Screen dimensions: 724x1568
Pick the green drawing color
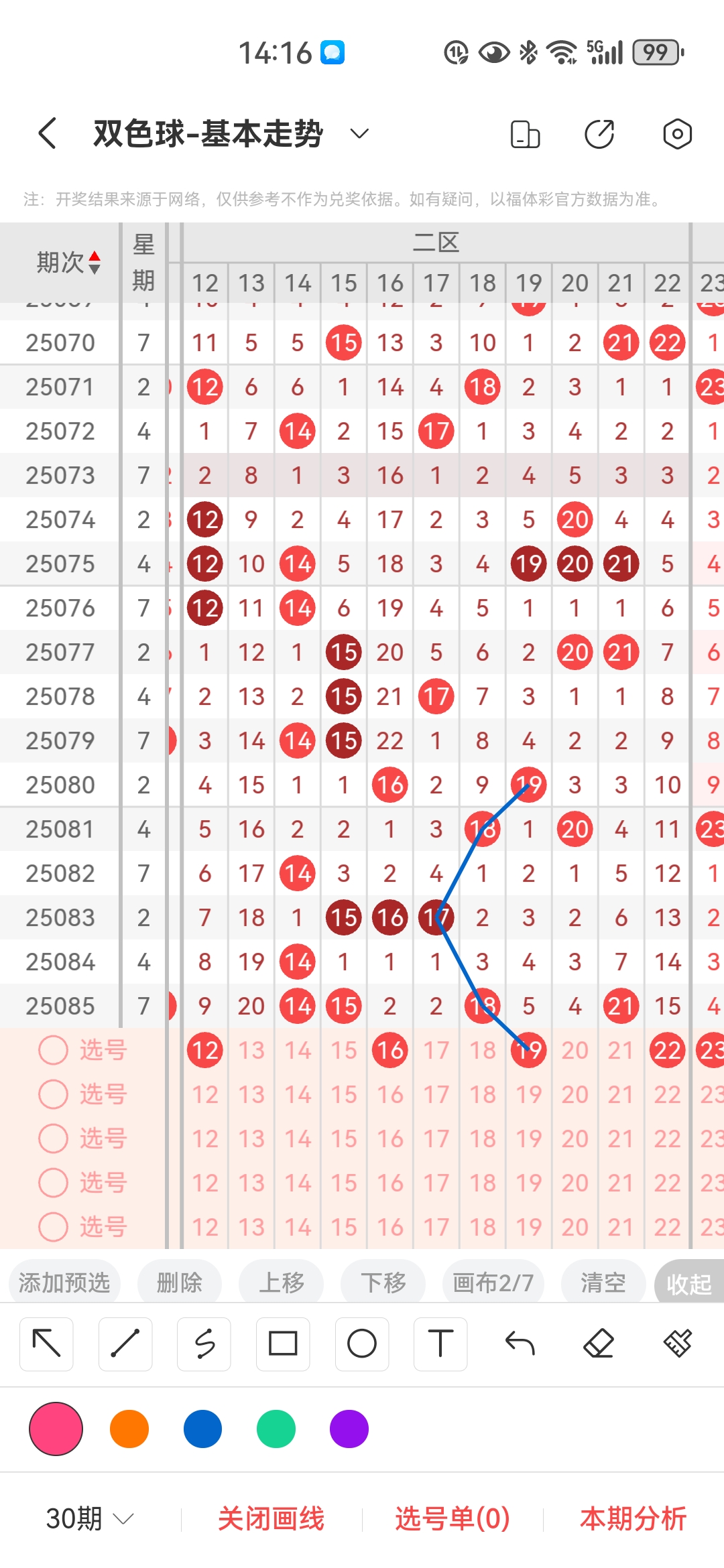[276, 1429]
